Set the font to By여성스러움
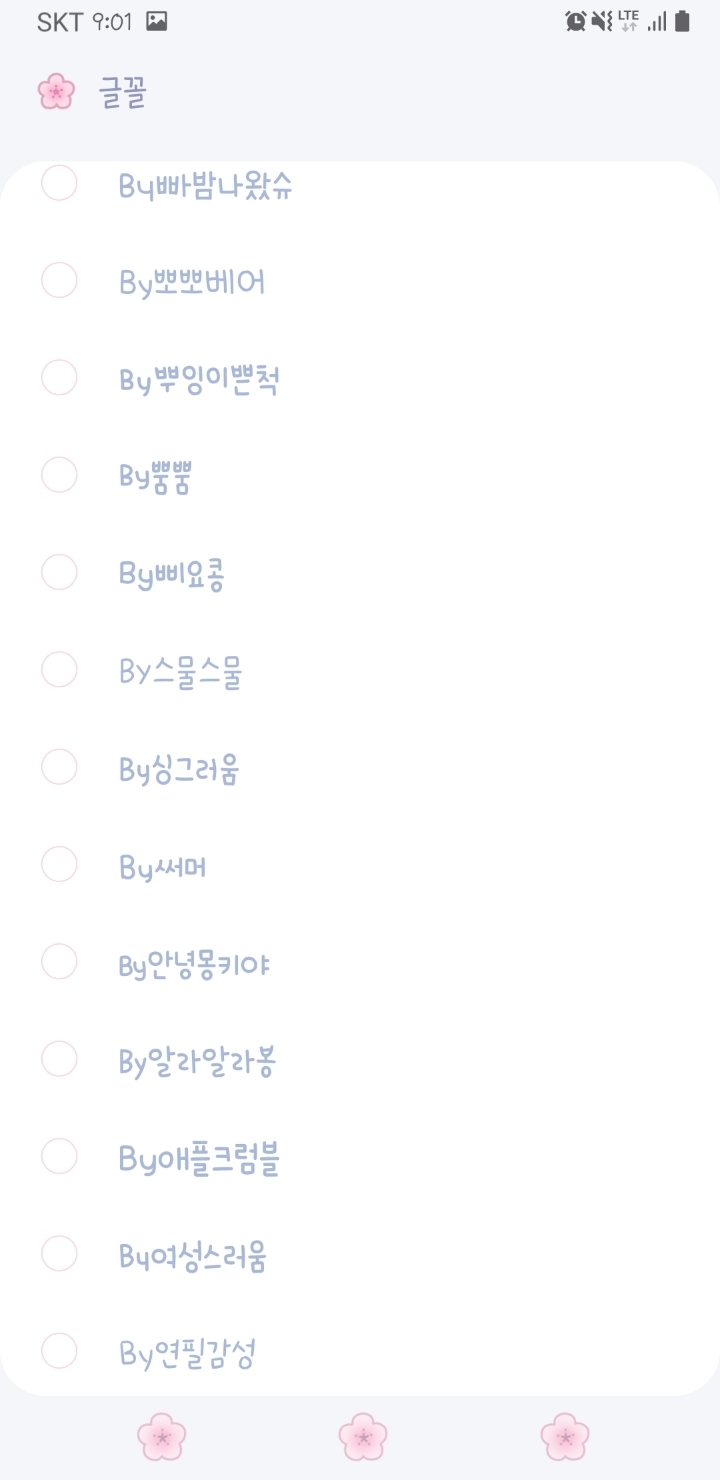720x1480 pixels. (x=59, y=1253)
